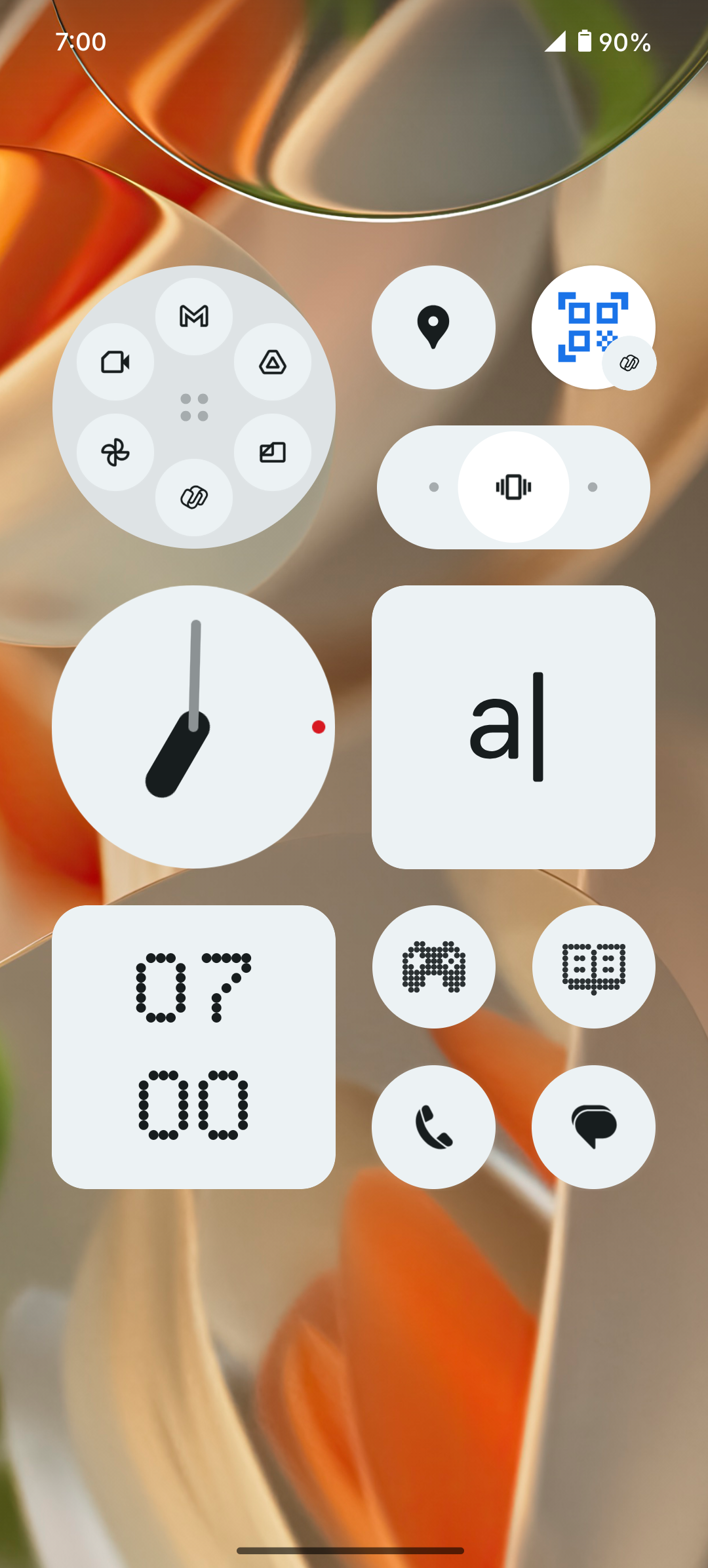Launch the video camera app shortcut
Viewport: 708px width, 1568px height.
[115, 362]
